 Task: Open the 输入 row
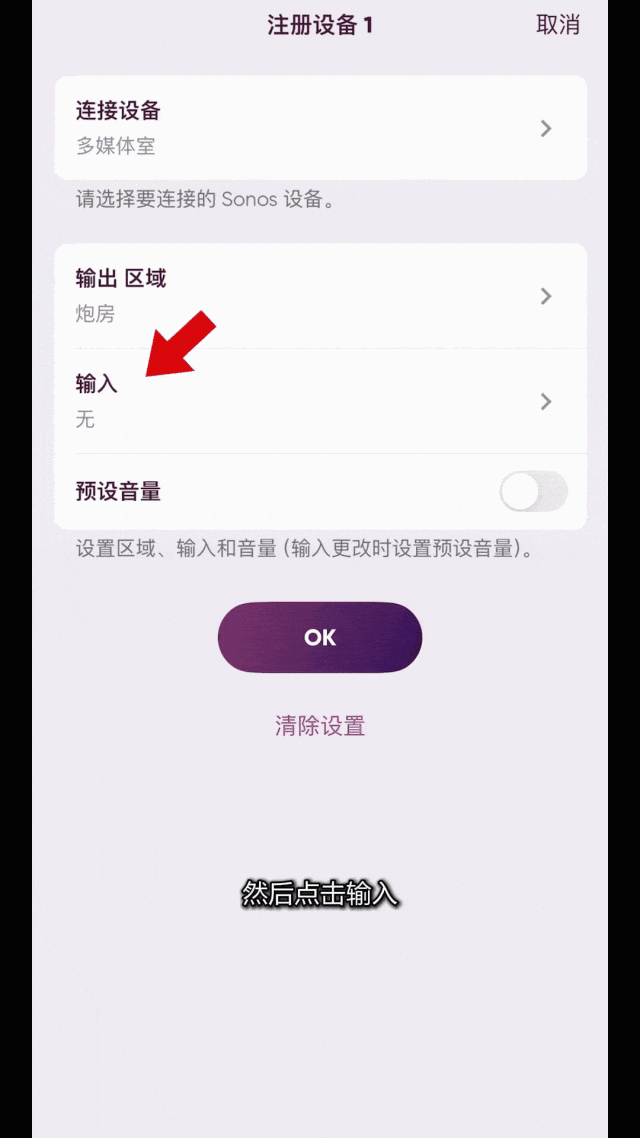(x=320, y=401)
